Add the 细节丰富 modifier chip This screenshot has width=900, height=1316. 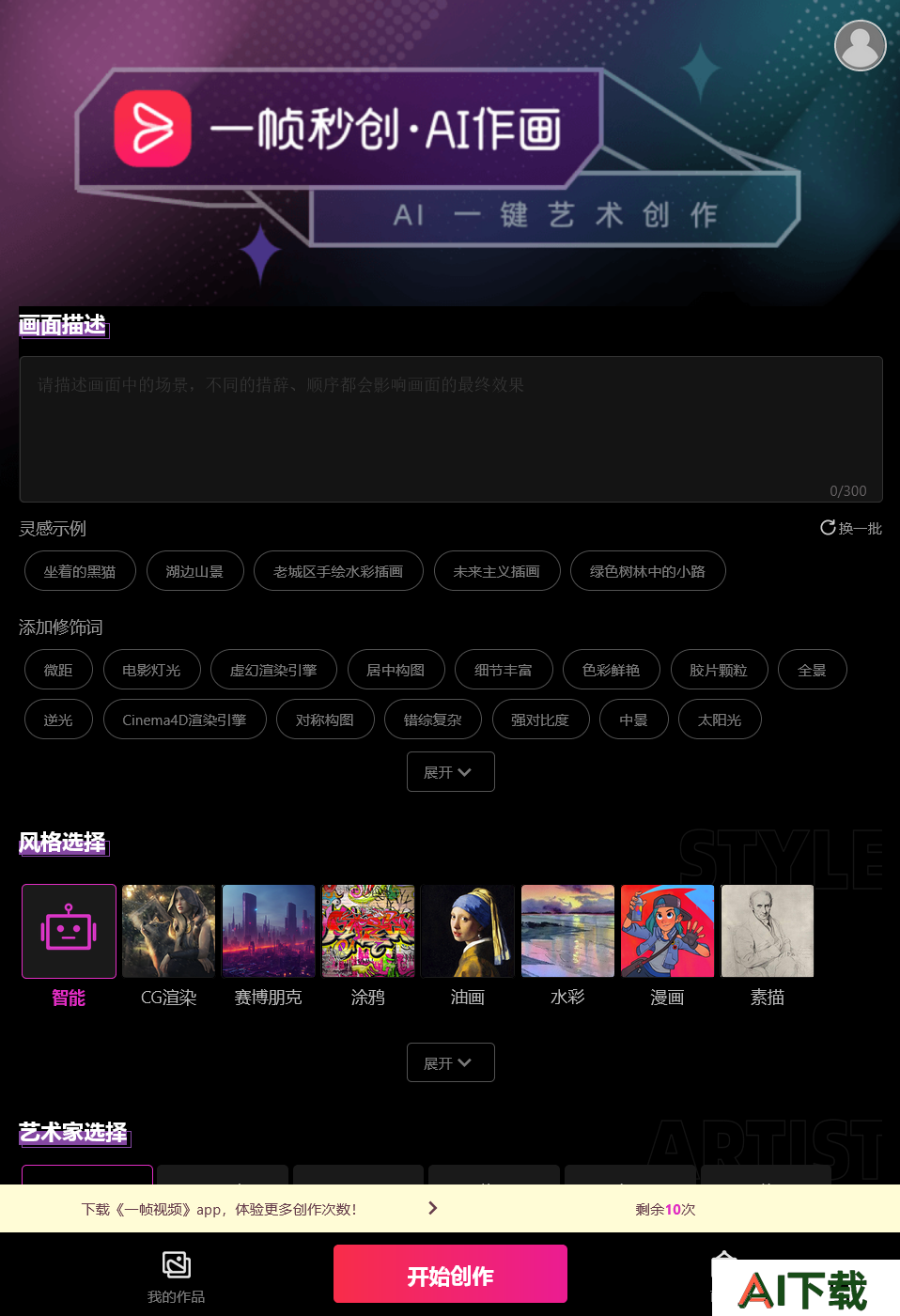pos(504,670)
